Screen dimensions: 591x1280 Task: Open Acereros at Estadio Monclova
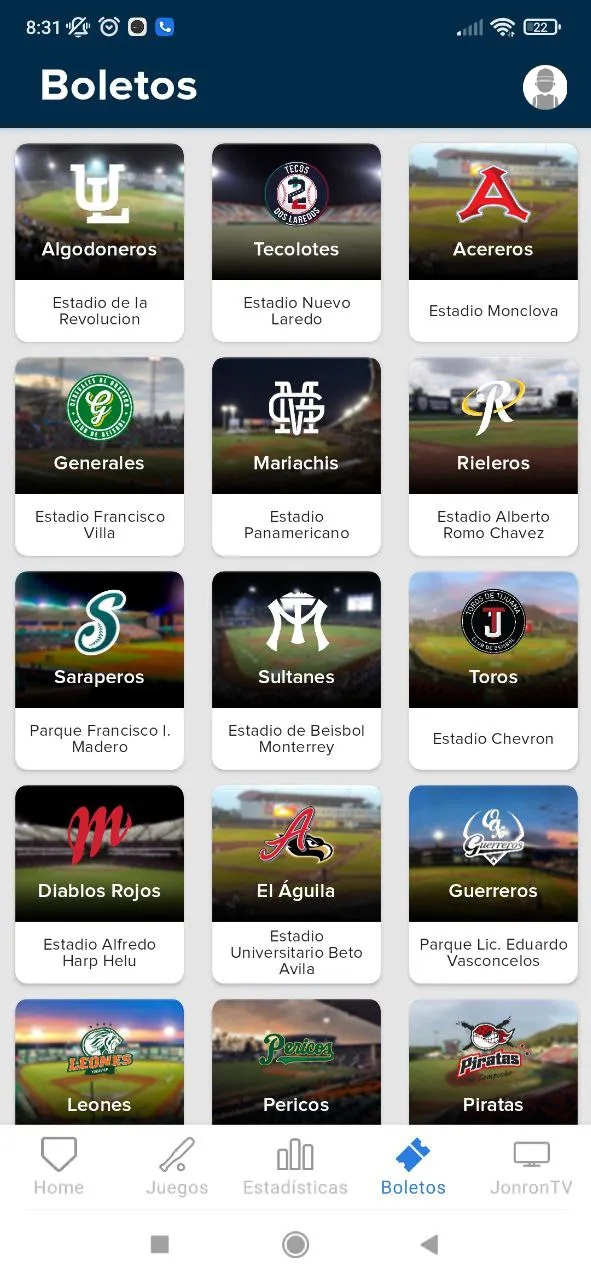[493, 242]
